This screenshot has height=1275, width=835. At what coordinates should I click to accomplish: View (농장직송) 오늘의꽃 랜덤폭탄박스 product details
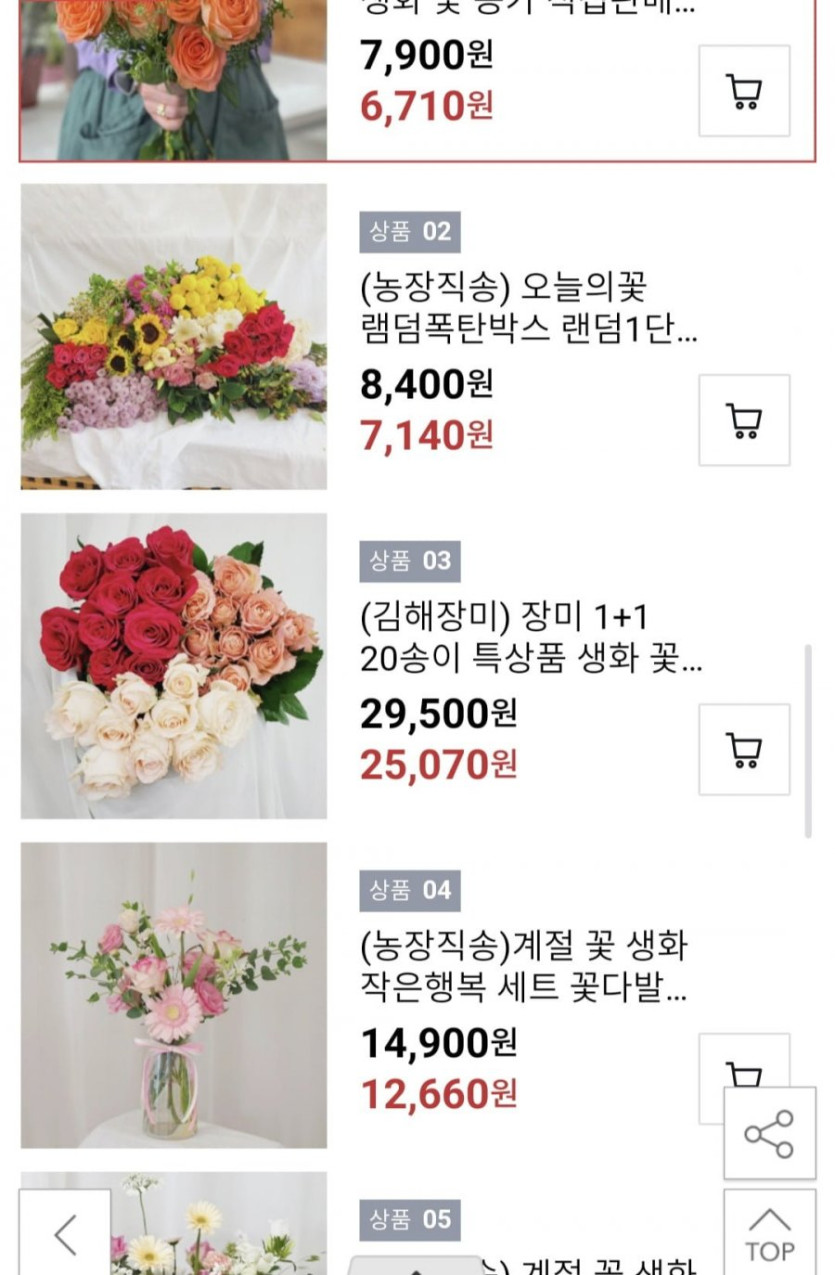click(x=527, y=309)
